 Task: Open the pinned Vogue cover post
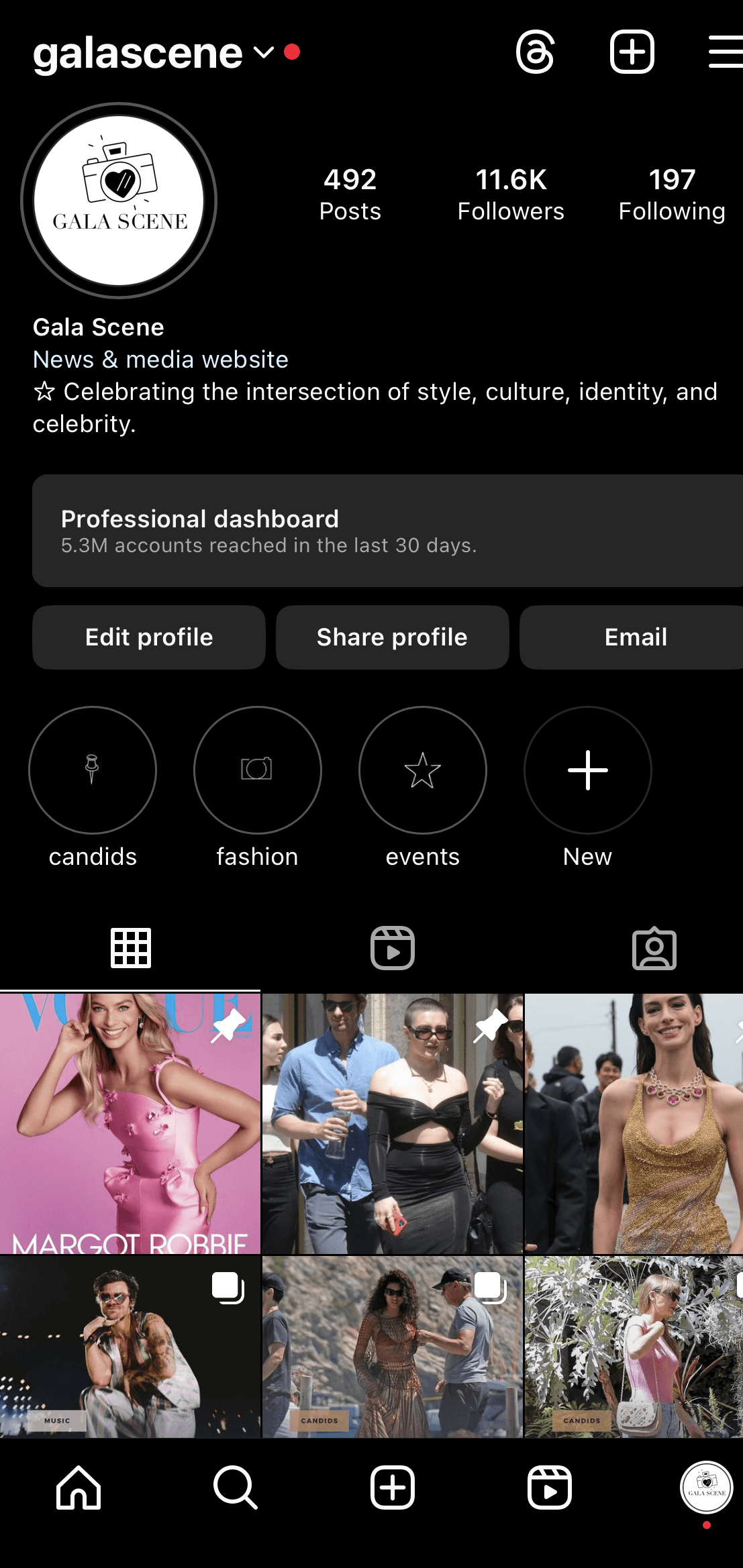coord(130,1124)
